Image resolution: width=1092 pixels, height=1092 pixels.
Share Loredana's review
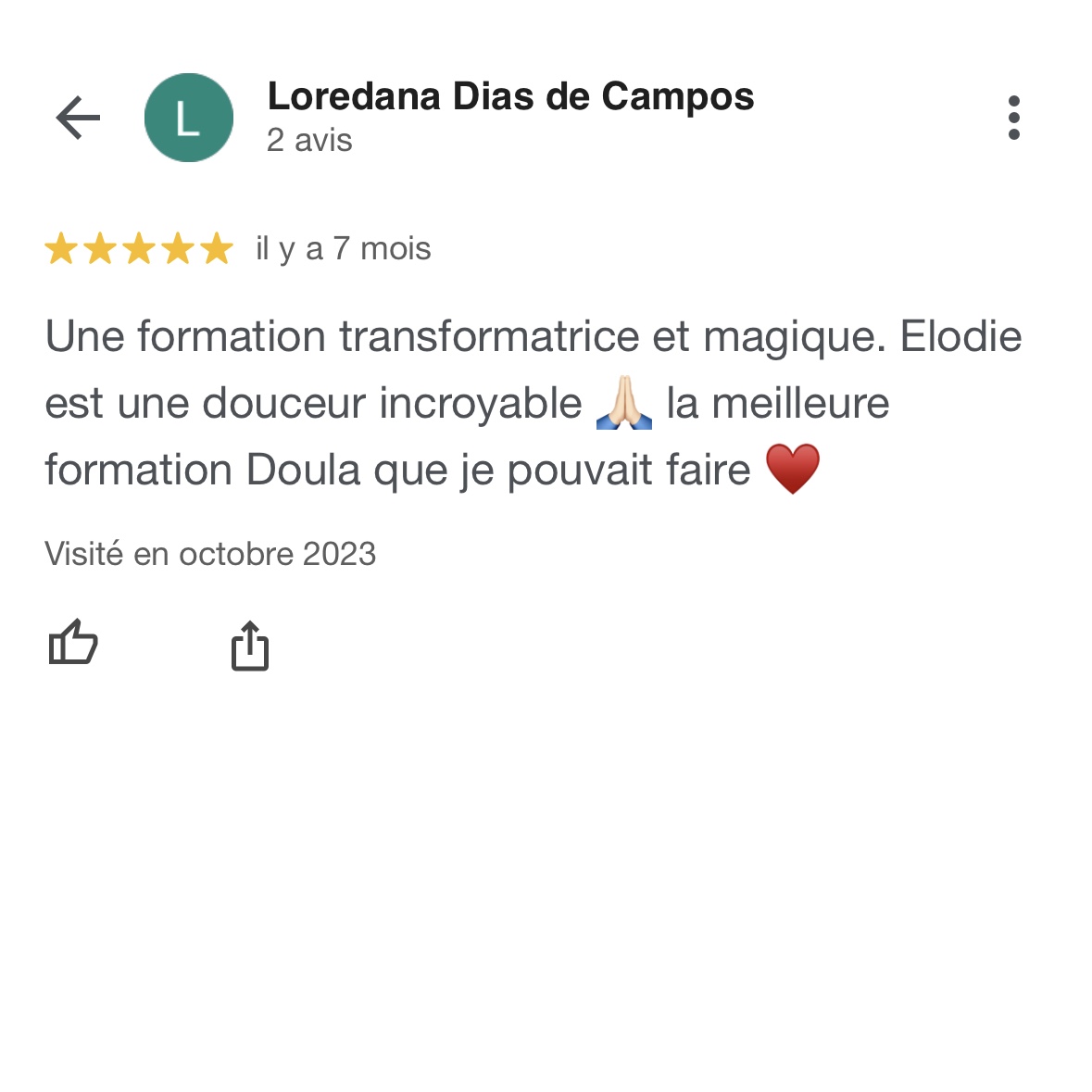point(249,646)
